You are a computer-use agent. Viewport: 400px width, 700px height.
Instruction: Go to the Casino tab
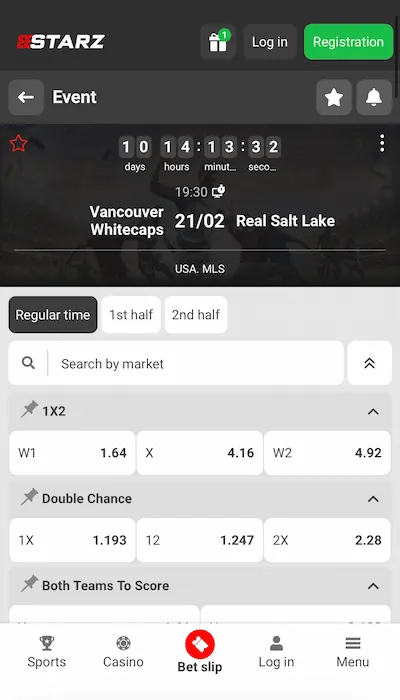[123, 652]
